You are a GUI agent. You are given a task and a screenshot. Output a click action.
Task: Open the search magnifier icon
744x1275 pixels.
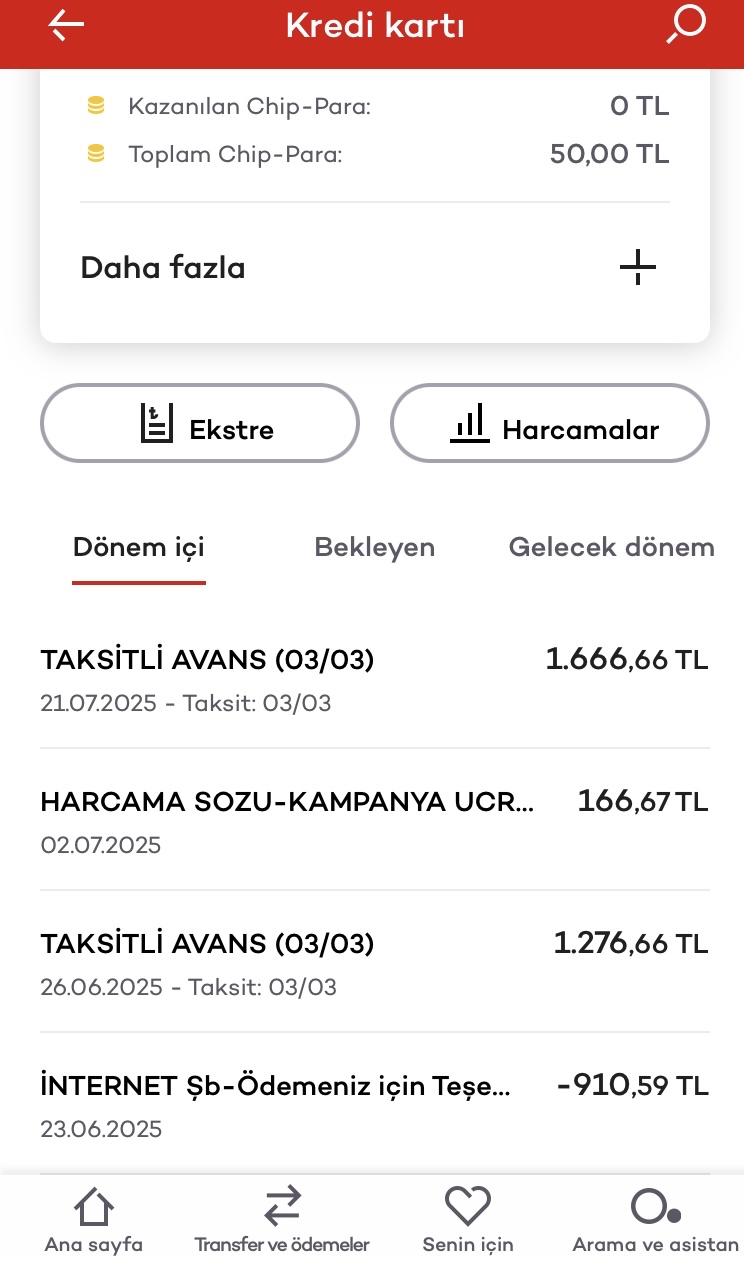(x=686, y=25)
